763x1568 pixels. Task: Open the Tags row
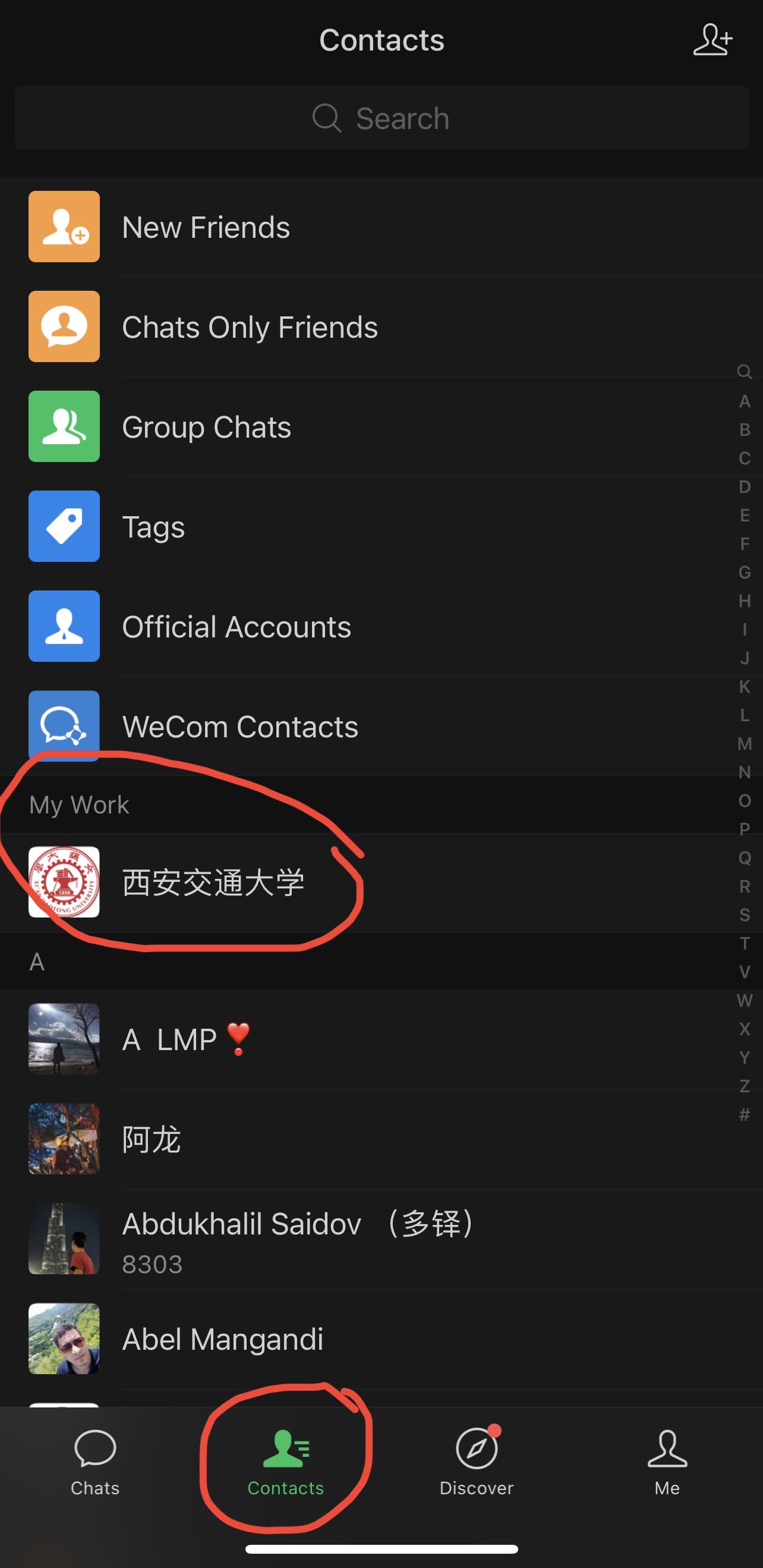[x=153, y=526]
